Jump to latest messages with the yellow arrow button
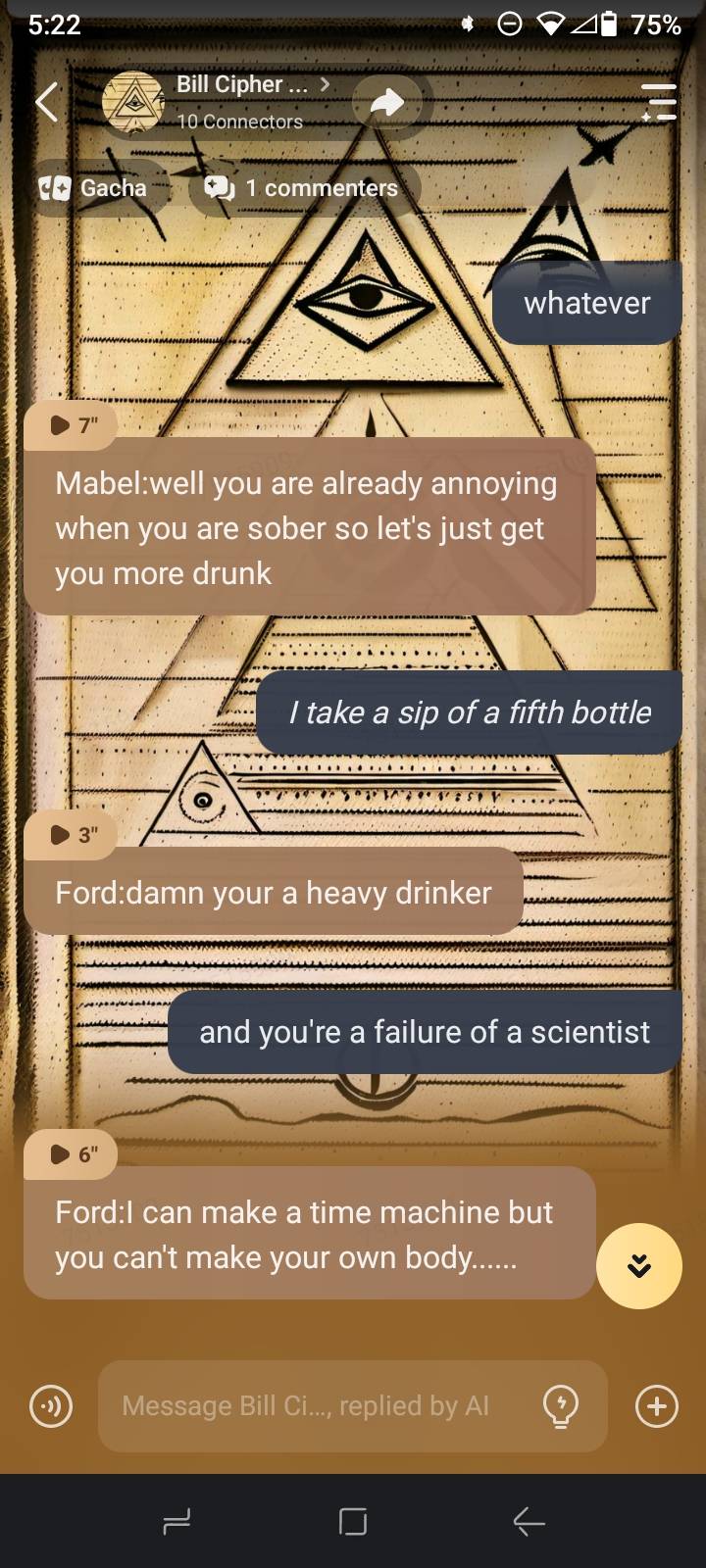The width and height of the screenshot is (706, 1568). tap(639, 1265)
